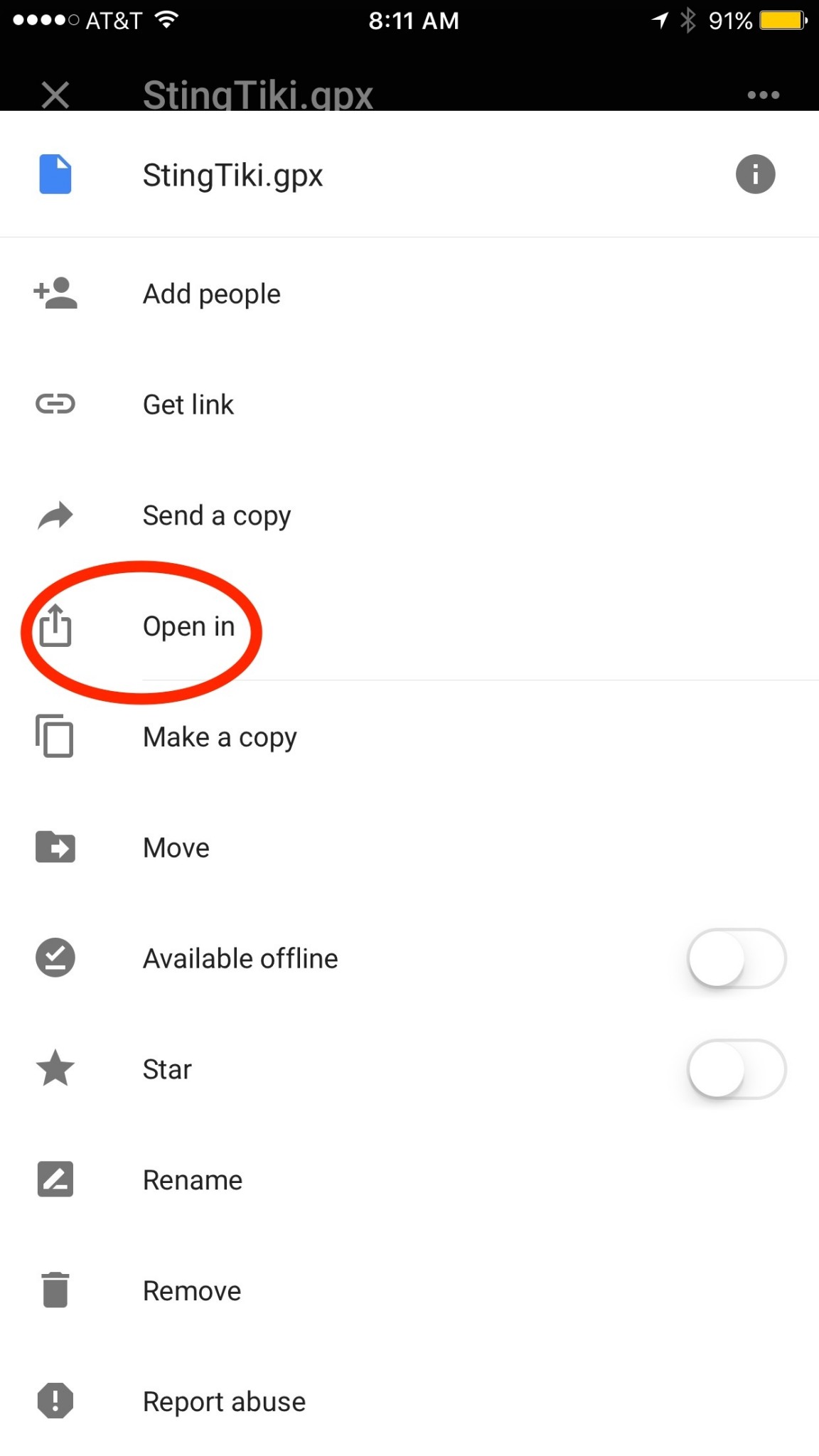Rename the file

click(x=192, y=1180)
